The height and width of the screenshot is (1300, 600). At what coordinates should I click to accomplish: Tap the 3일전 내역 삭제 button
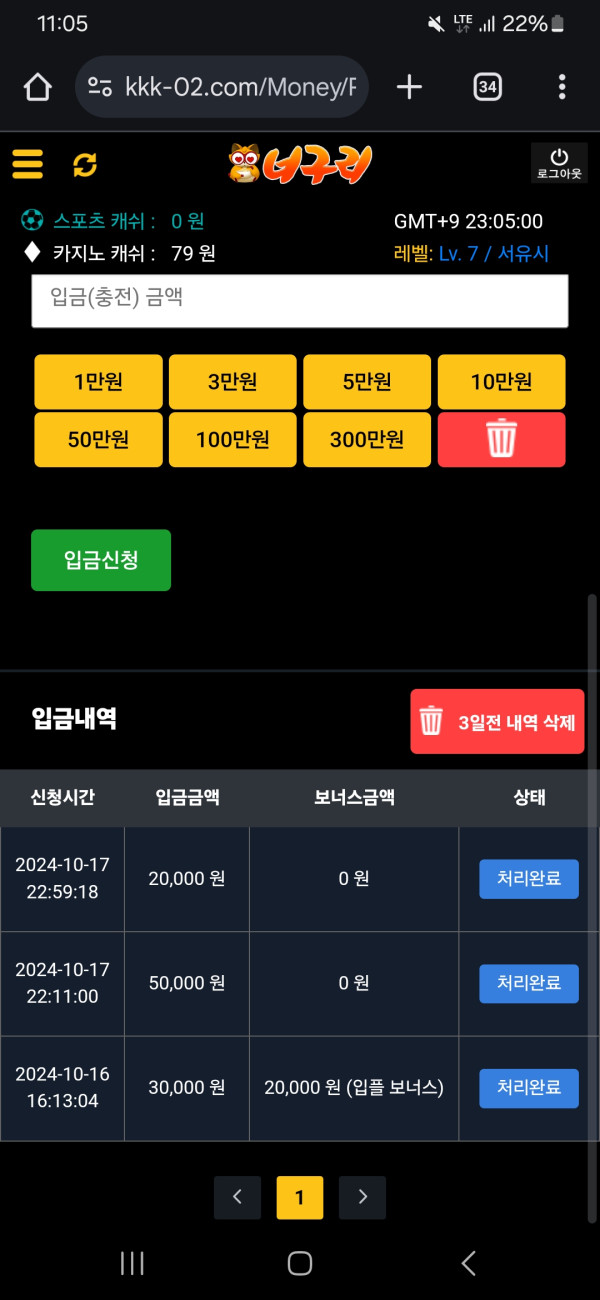click(x=497, y=721)
